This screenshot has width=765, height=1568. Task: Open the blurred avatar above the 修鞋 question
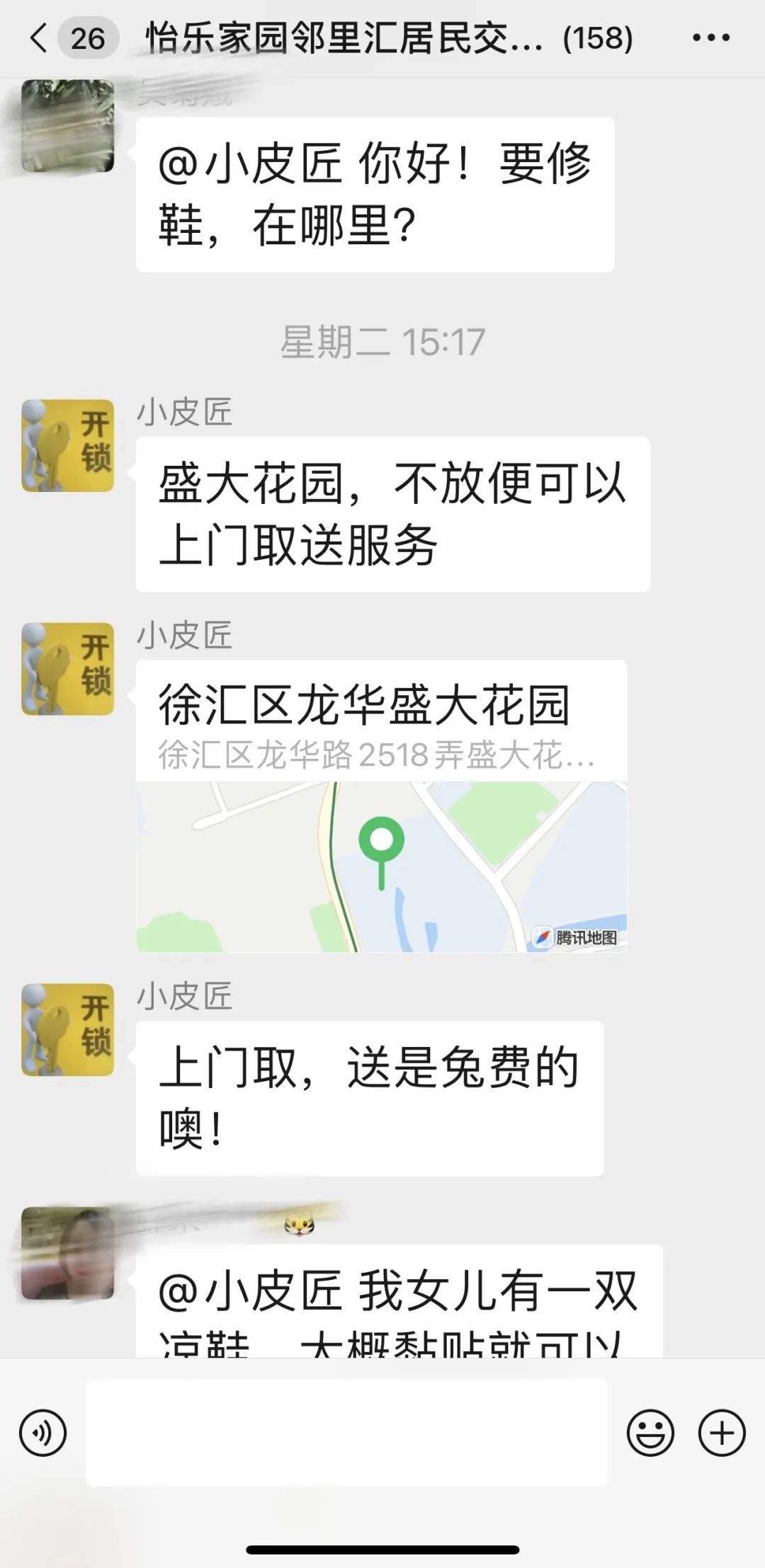pyautogui.click(x=68, y=126)
